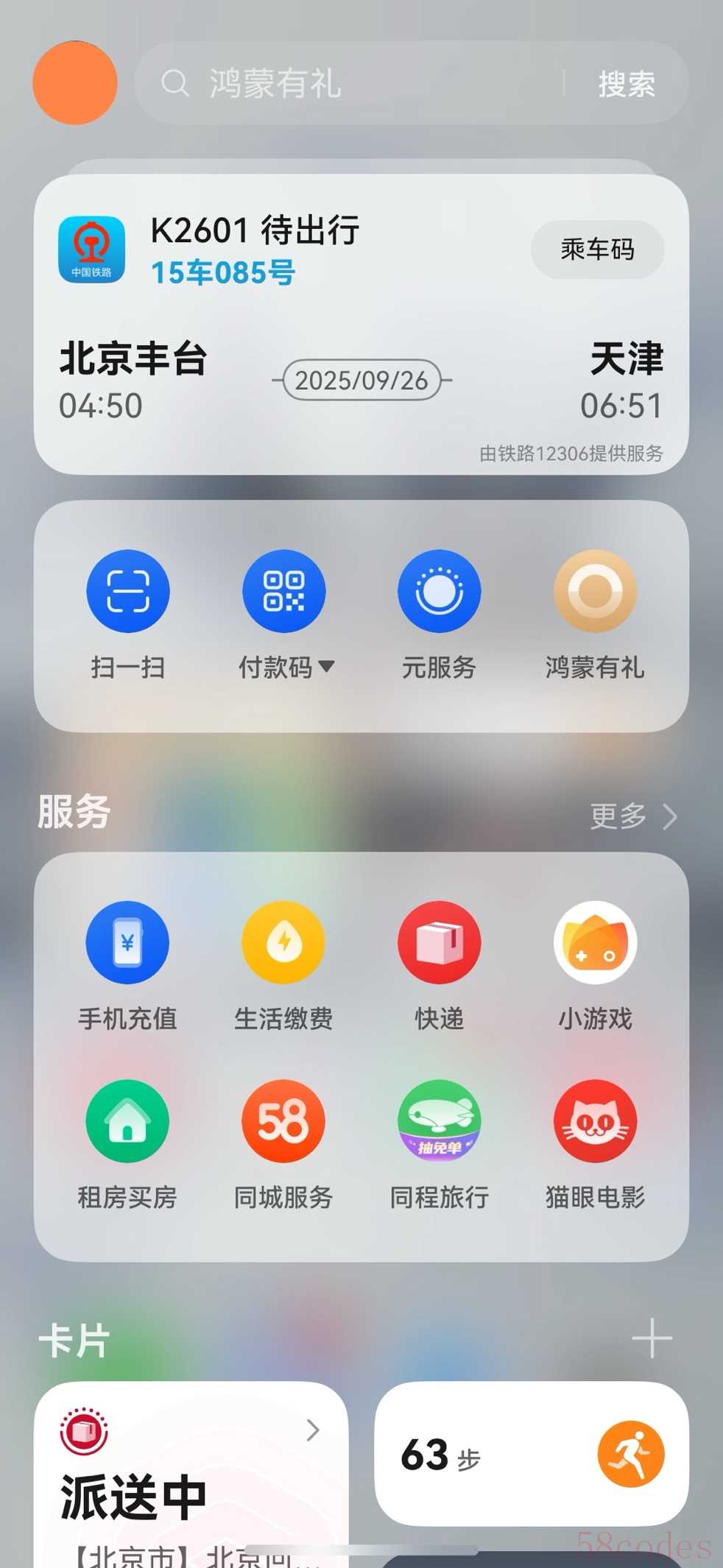This screenshot has width=723, height=1568.
Task: Open 手机充值 service
Action: 127,942
